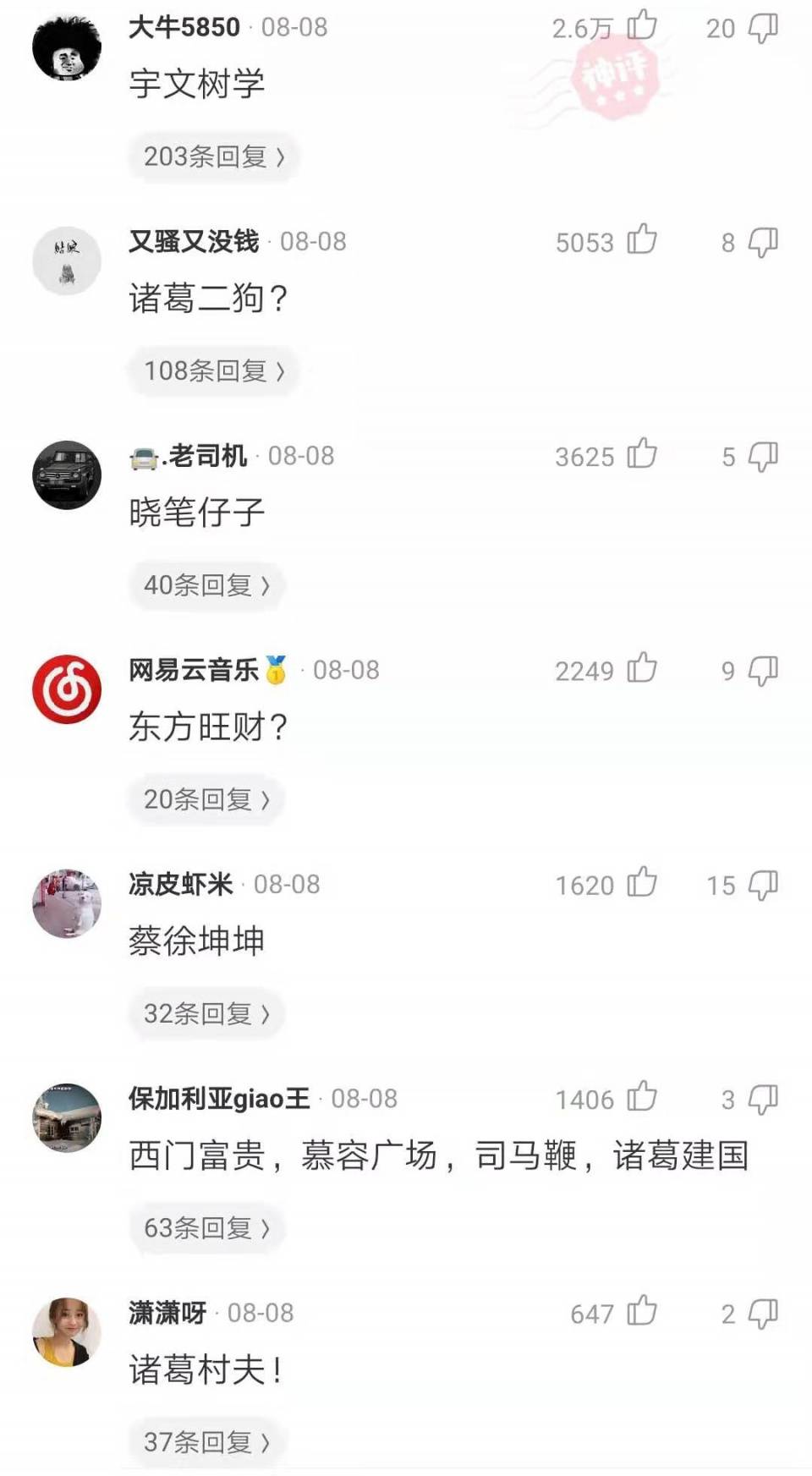
Task: Expand 32条回复 under 蔡徐坤坤
Action: (206, 1013)
